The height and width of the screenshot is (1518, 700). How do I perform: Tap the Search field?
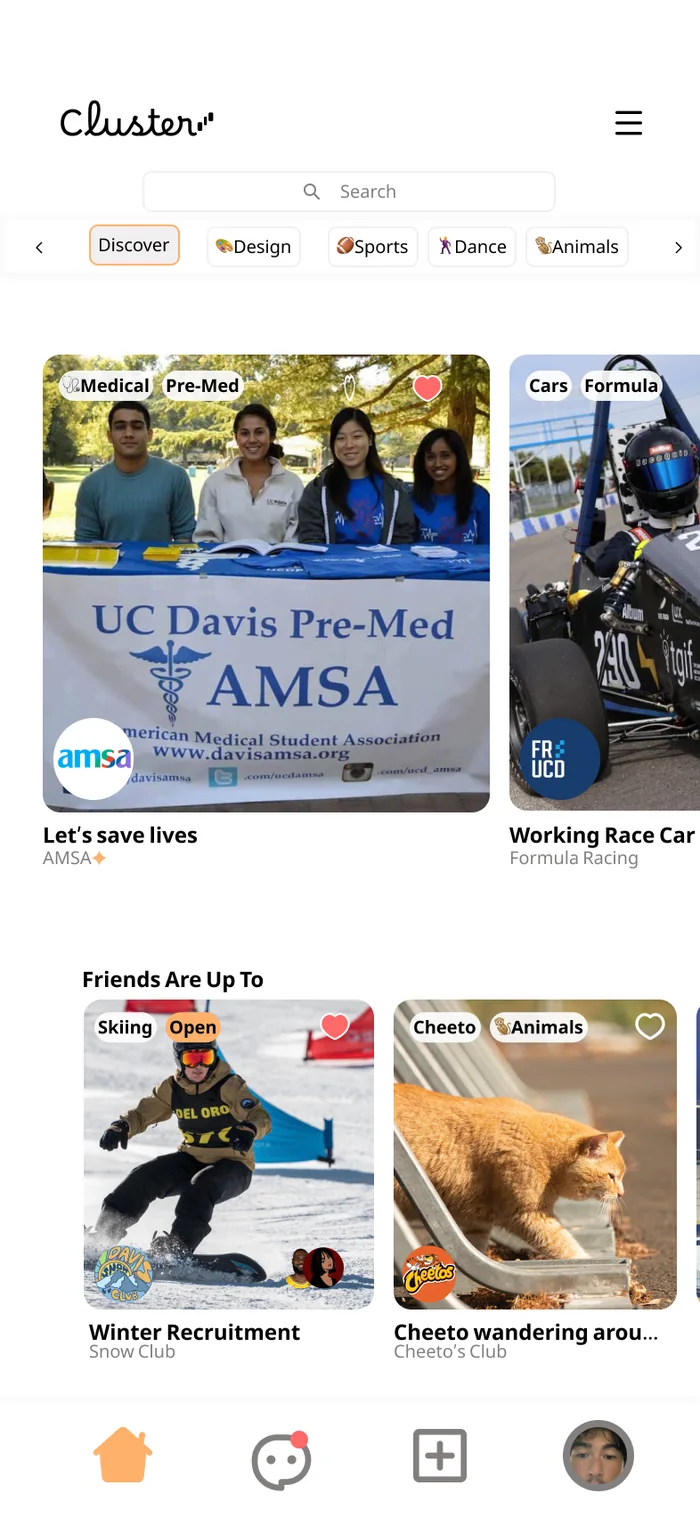click(x=349, y=191)
